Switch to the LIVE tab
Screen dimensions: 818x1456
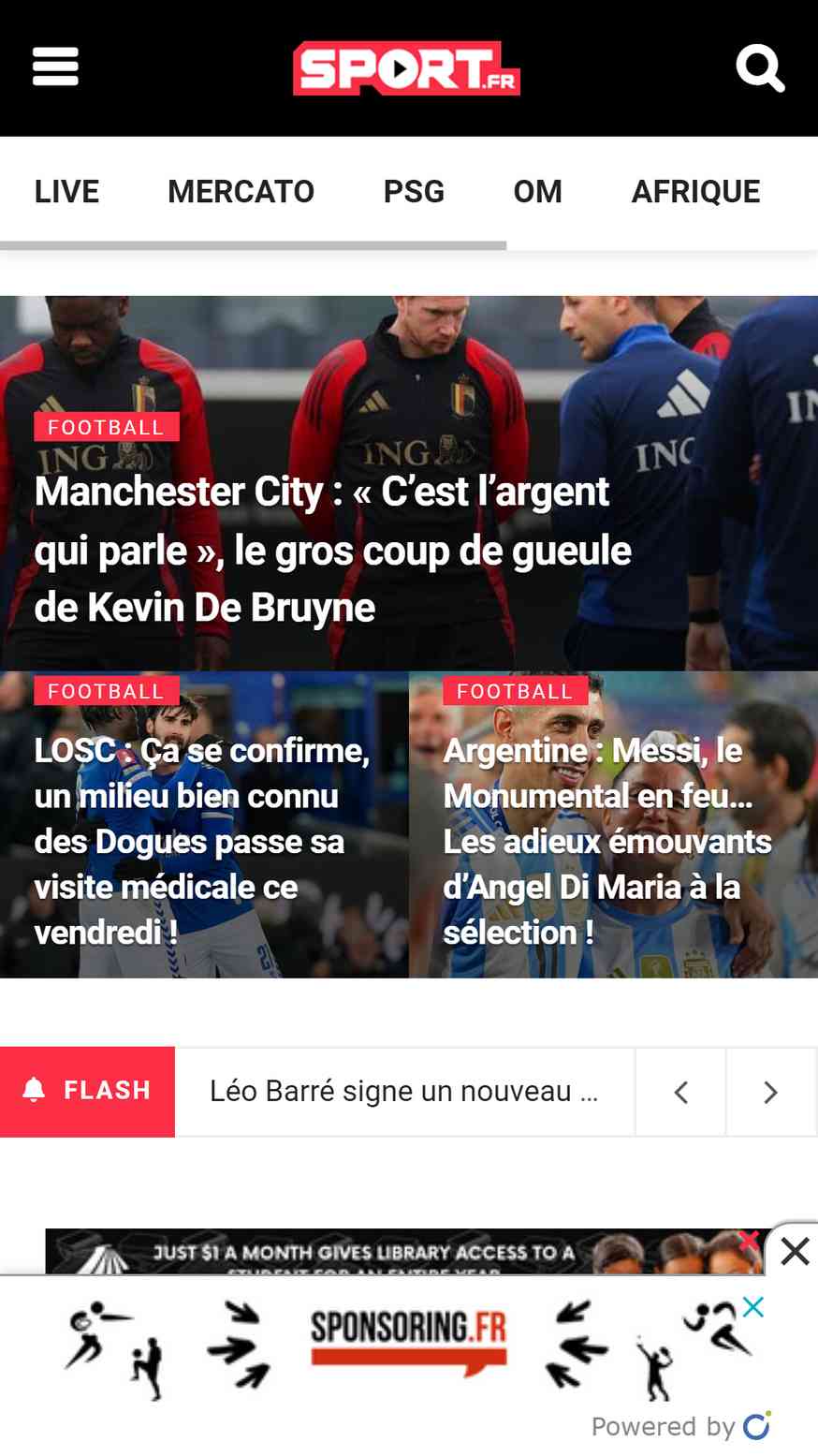click(x=66, y=192)
